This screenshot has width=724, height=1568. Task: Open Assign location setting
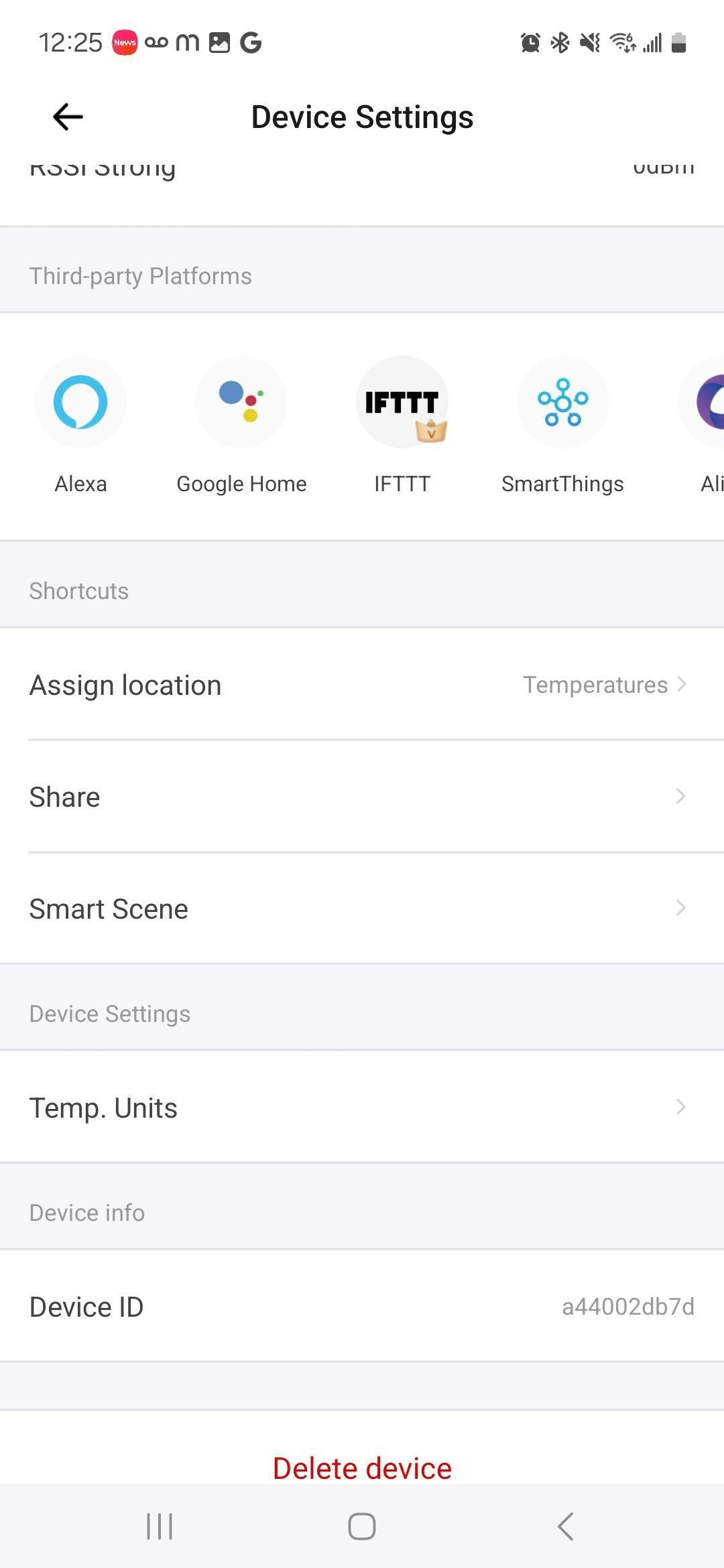[x=362, y=685]
